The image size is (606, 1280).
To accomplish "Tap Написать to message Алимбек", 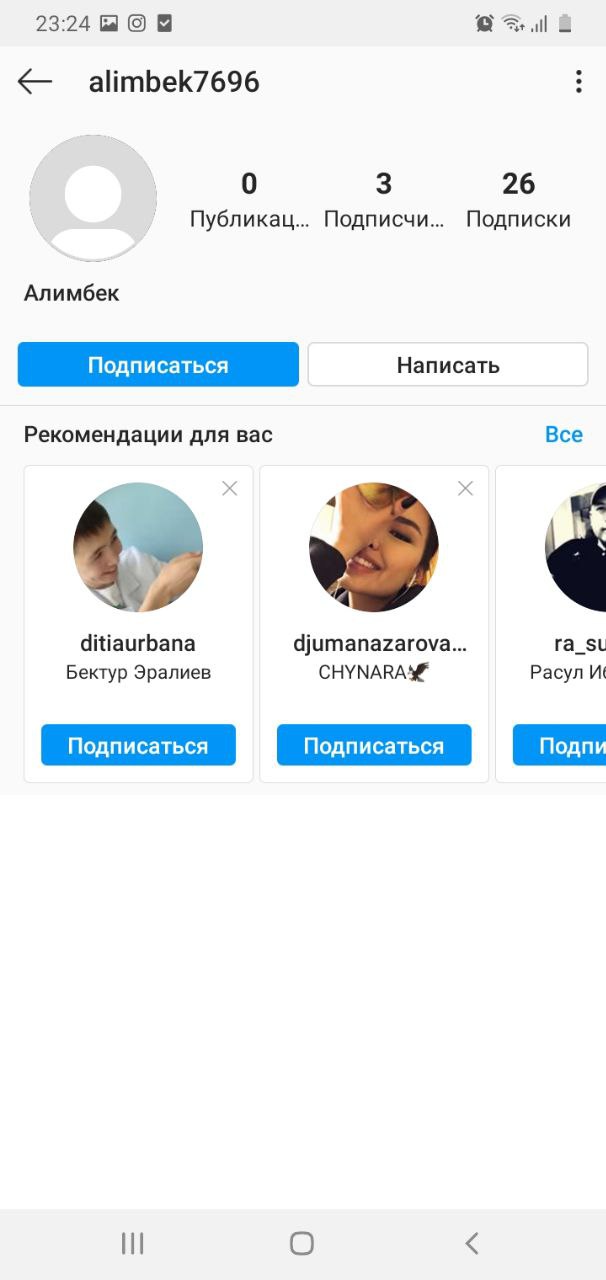I will [447, 365].
